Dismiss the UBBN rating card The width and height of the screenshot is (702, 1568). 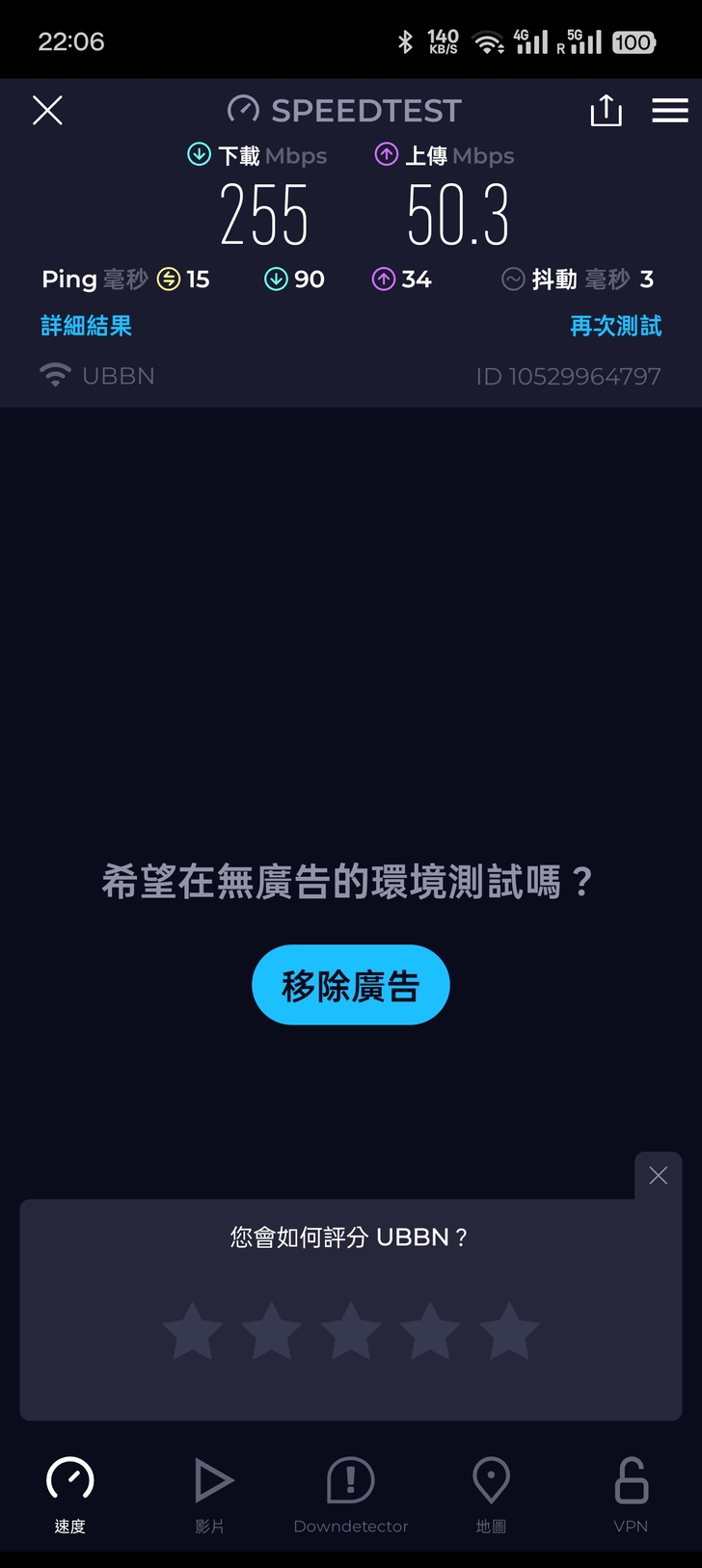click(x=658, y=1175)
